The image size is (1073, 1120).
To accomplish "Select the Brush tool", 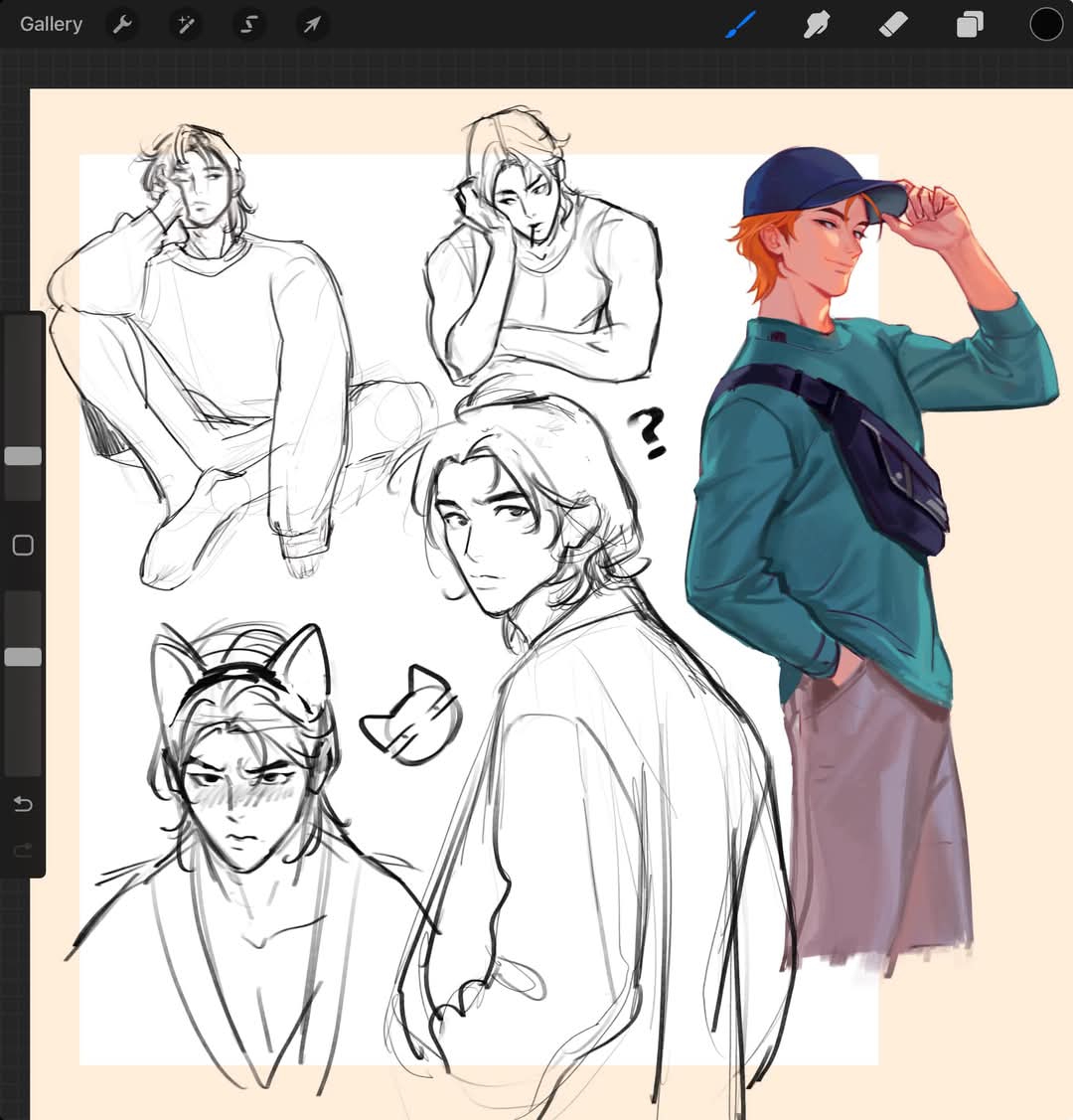I will pyautogui.click(x=740, y=24).
